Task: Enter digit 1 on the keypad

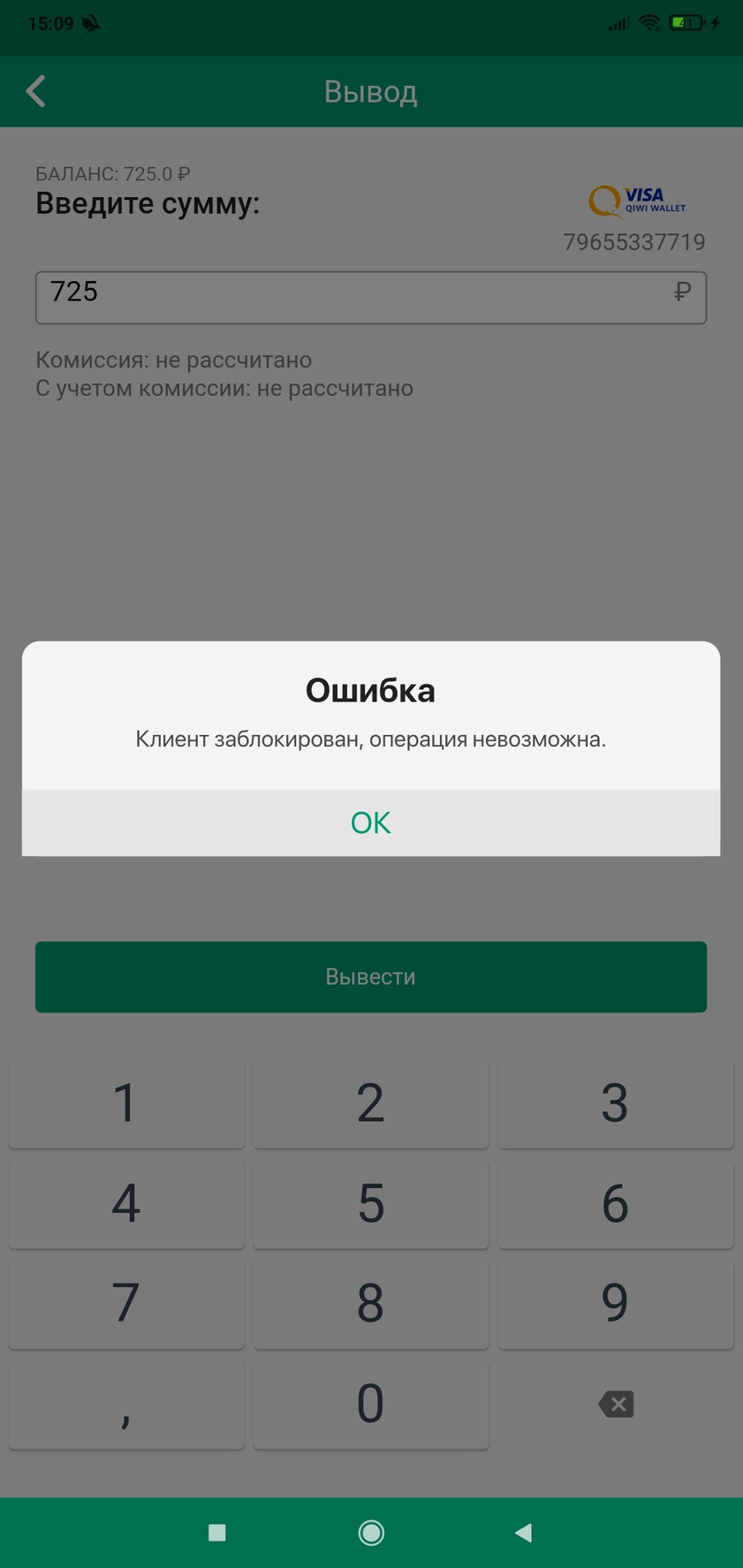Action: (x=126, y=1103)
